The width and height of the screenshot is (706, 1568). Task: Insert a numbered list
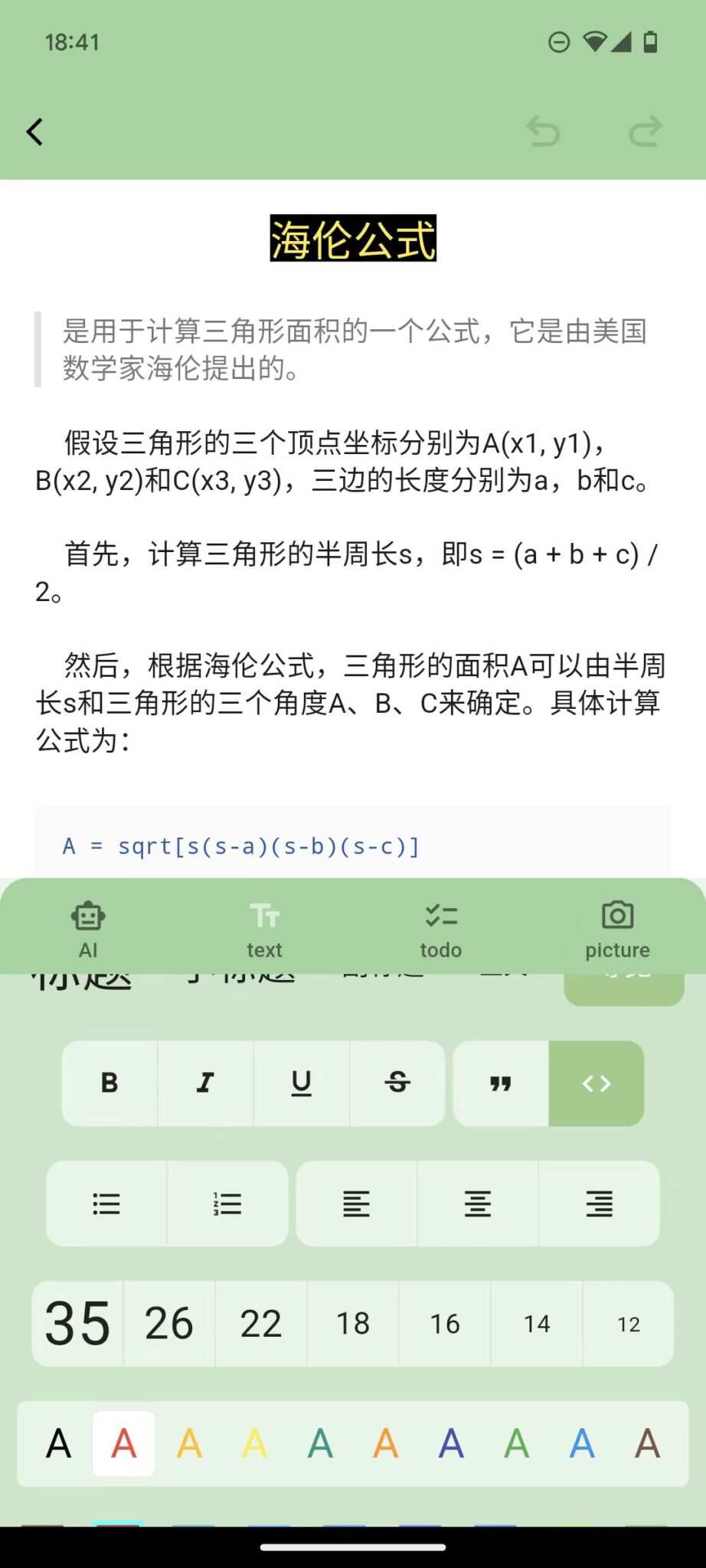coord(227,1204)
